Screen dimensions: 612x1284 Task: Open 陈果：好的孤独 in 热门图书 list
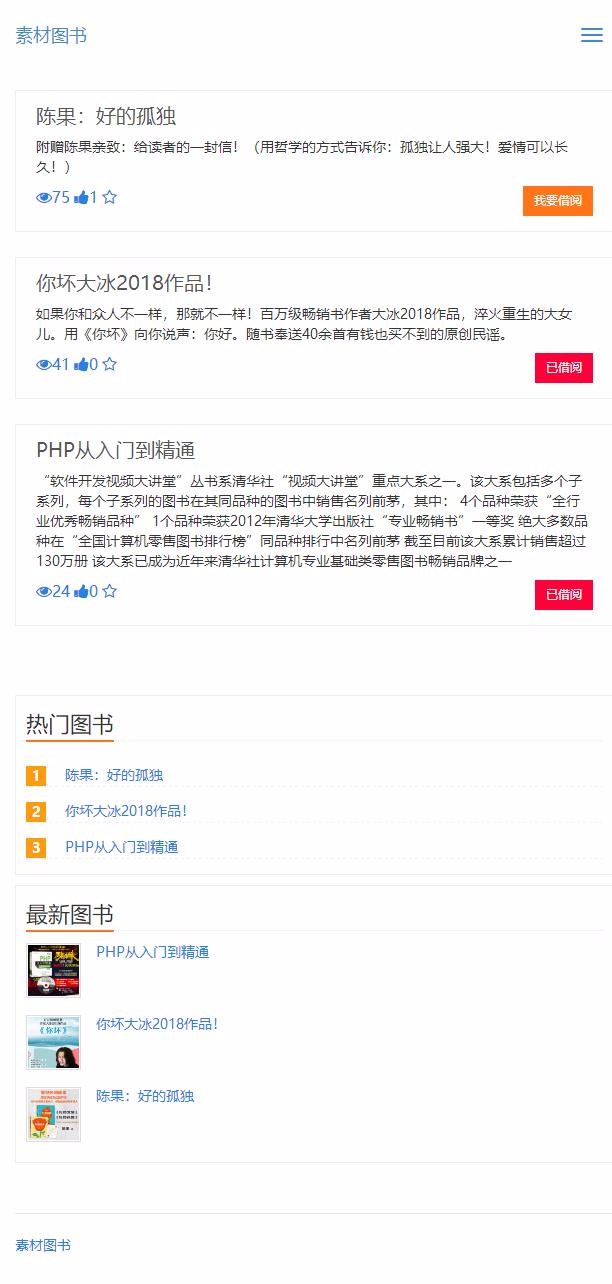tap(114, 775)
